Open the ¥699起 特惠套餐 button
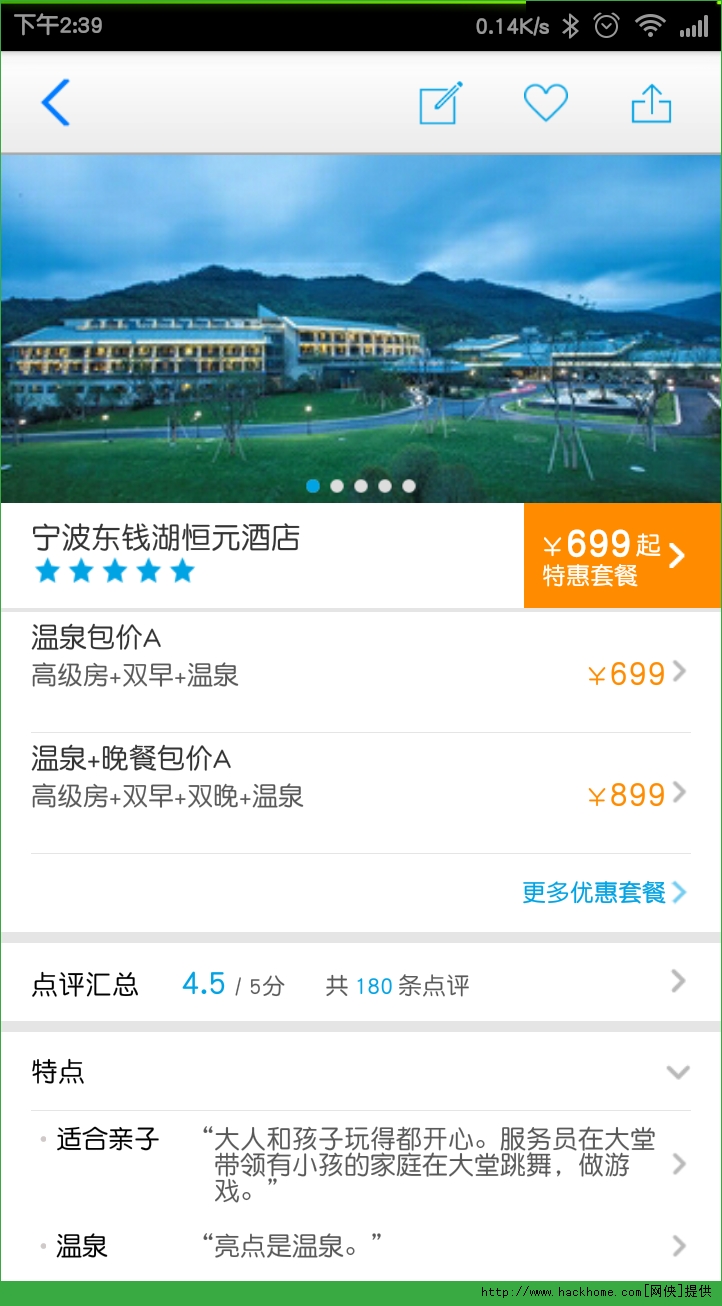 pos(622,556)
